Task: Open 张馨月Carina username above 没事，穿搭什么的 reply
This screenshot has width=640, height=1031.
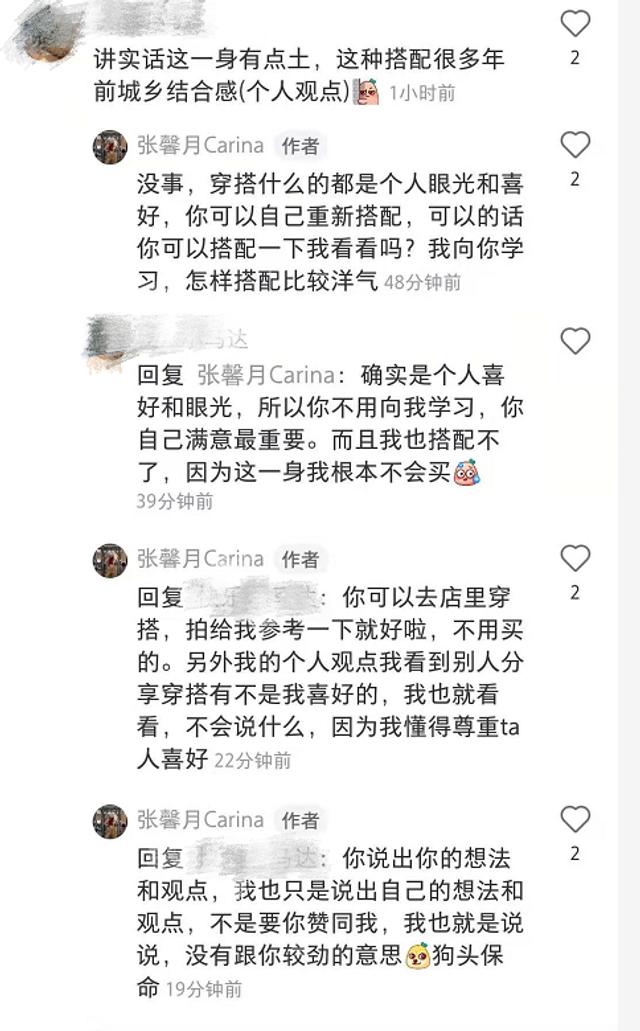Action: [200, 146]
